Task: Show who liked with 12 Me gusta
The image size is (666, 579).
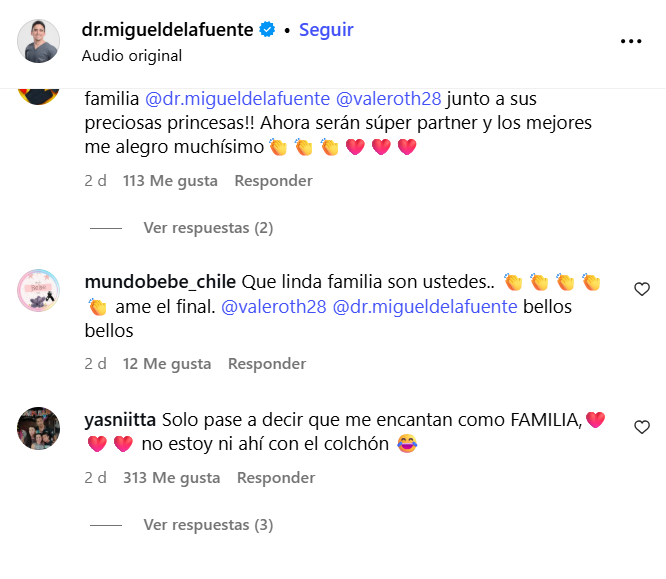Action: click(x=166, y=364)
